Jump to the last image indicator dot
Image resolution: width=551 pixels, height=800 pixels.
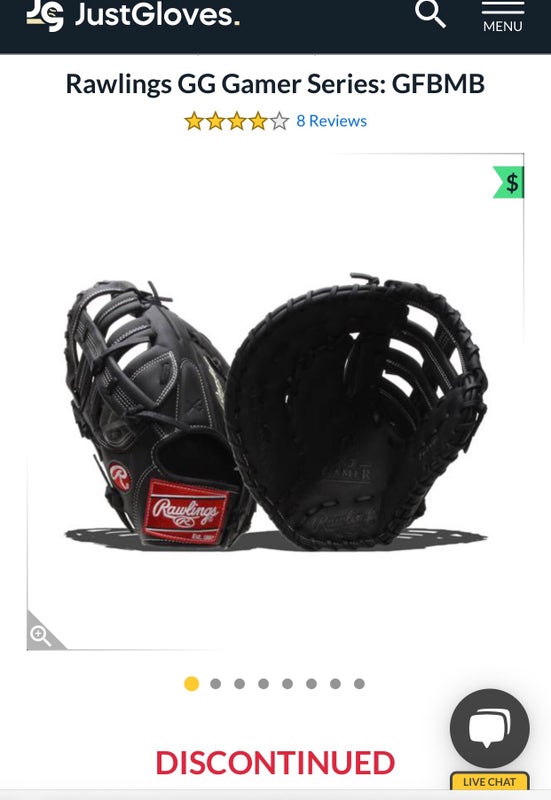(x=359, y=684)
